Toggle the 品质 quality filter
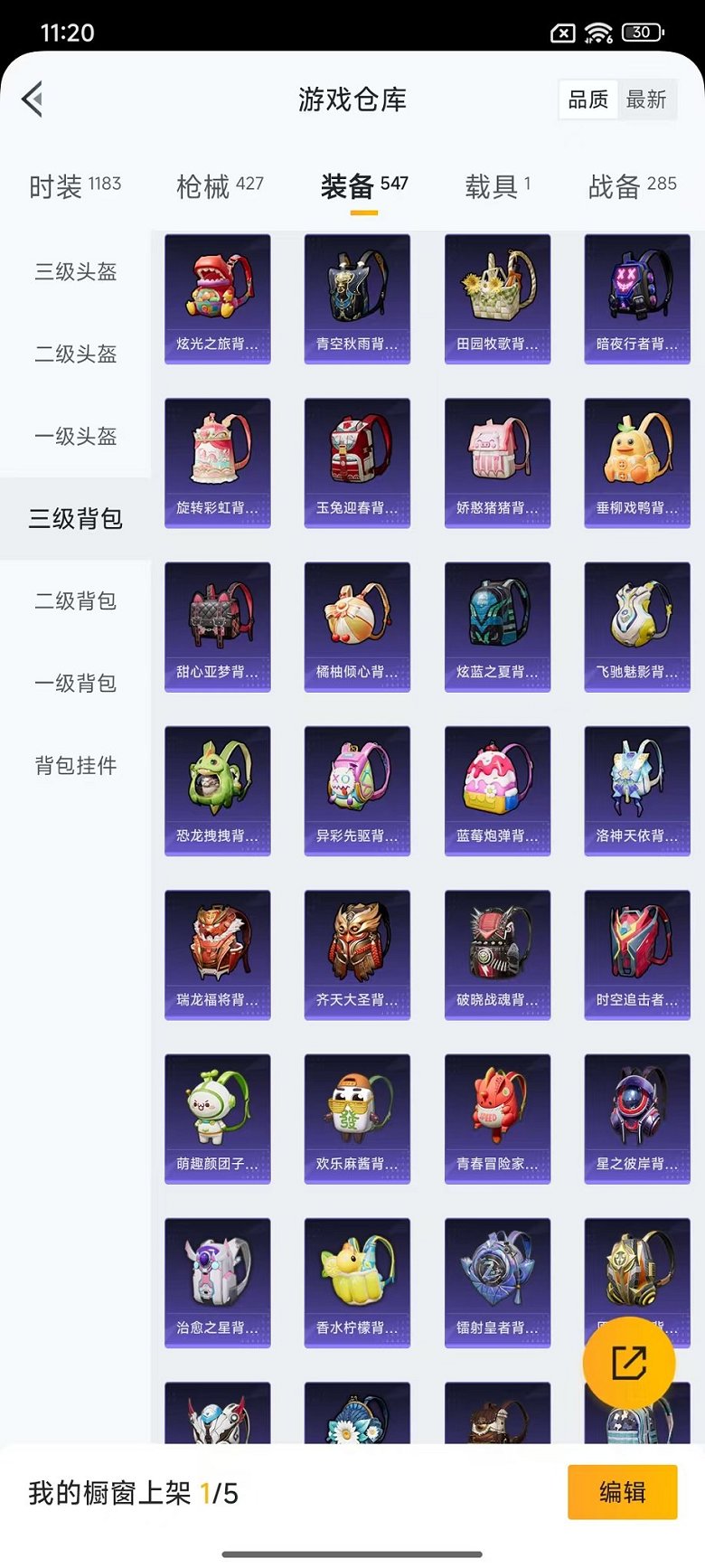The height and width of the screenshot is (1568, 705). tap(587, 99)
